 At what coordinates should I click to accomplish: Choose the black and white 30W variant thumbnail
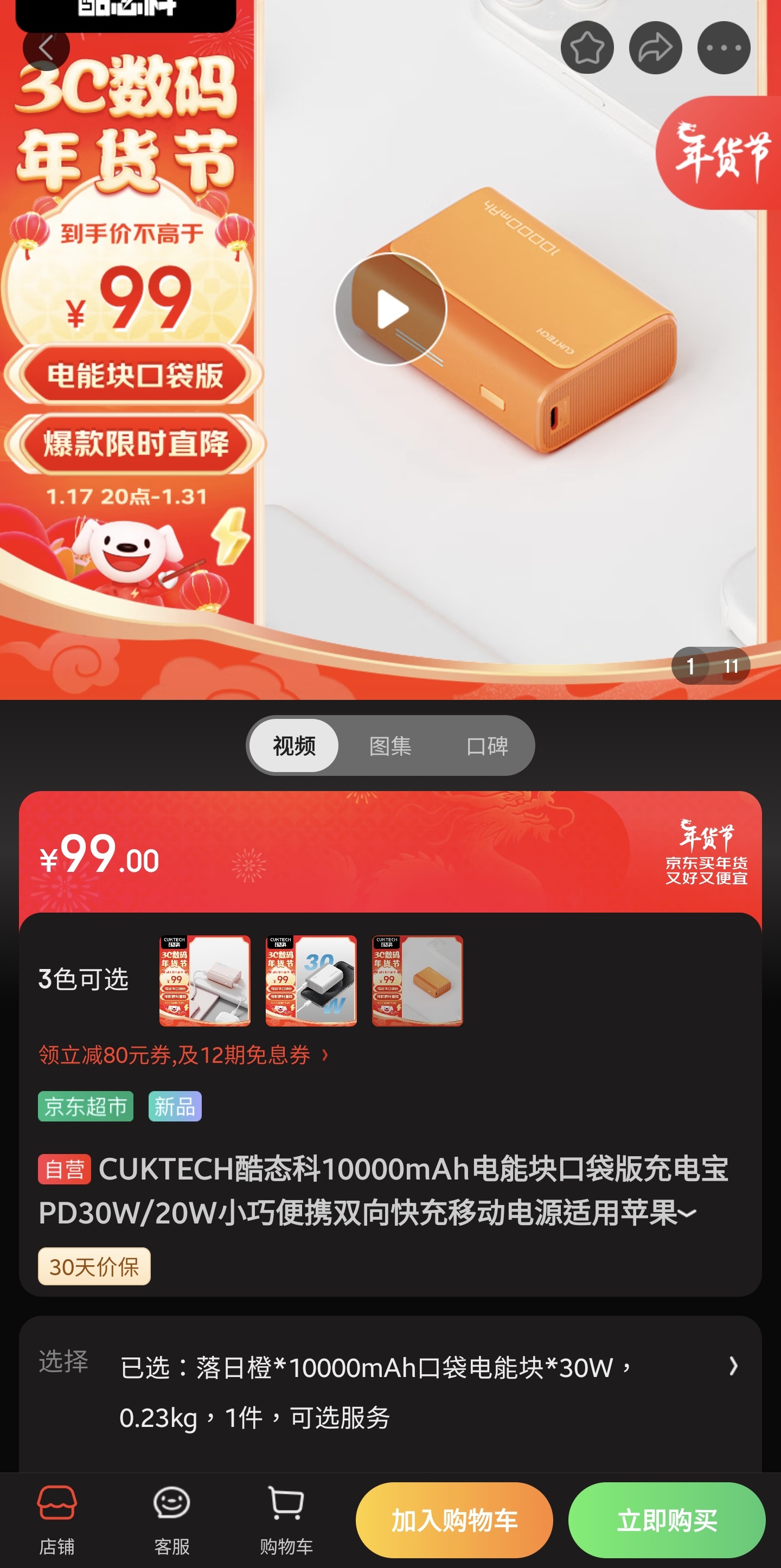tap(311, 980)
